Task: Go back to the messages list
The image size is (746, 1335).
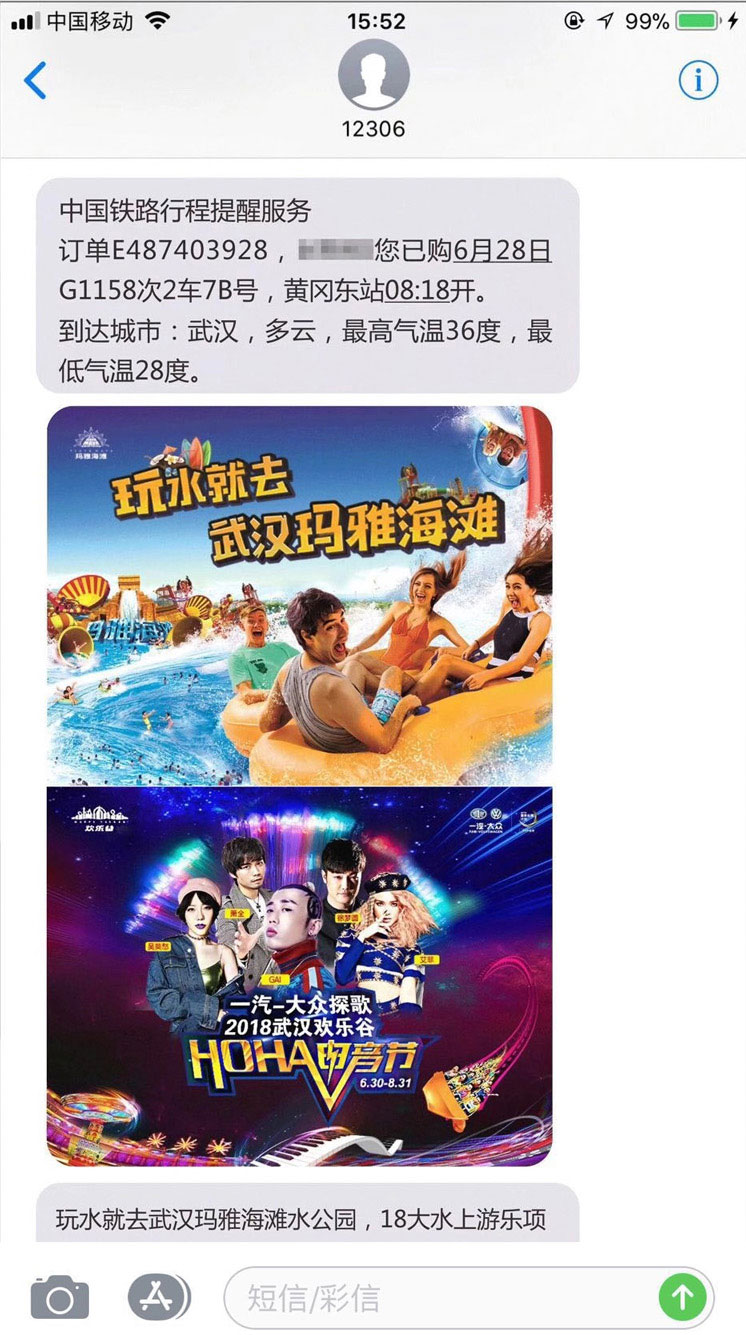Action: click(x=35, y=80)
